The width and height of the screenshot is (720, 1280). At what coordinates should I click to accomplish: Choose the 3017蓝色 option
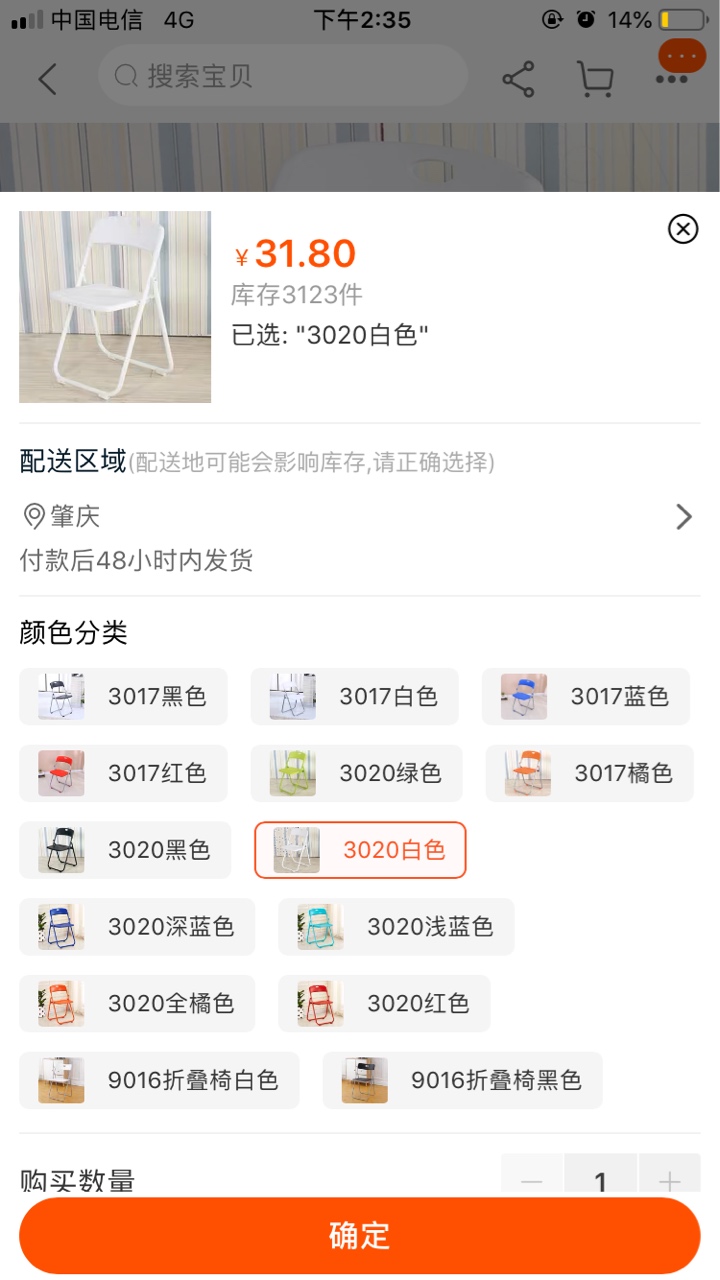tap(585, 696)
